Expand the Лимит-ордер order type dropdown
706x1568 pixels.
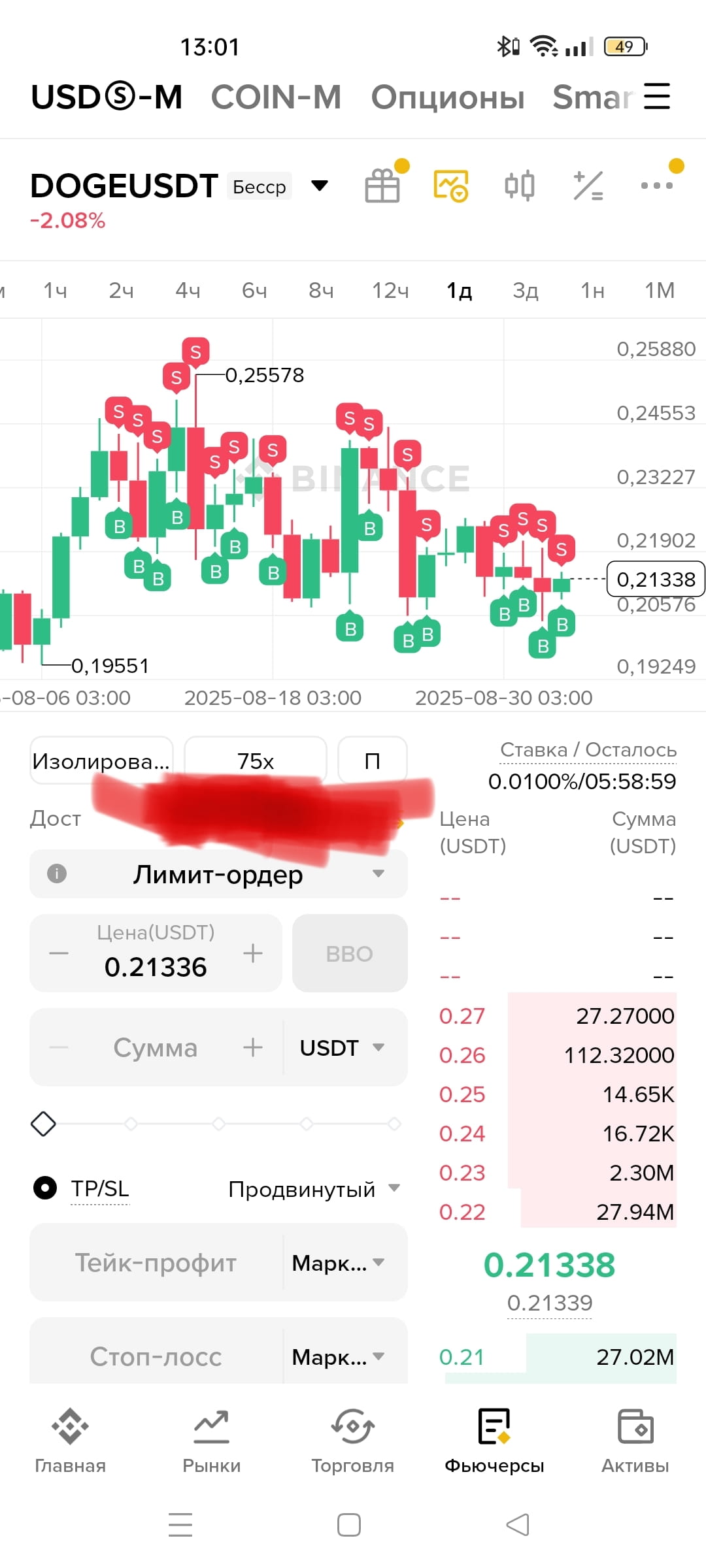coord(218,874)
